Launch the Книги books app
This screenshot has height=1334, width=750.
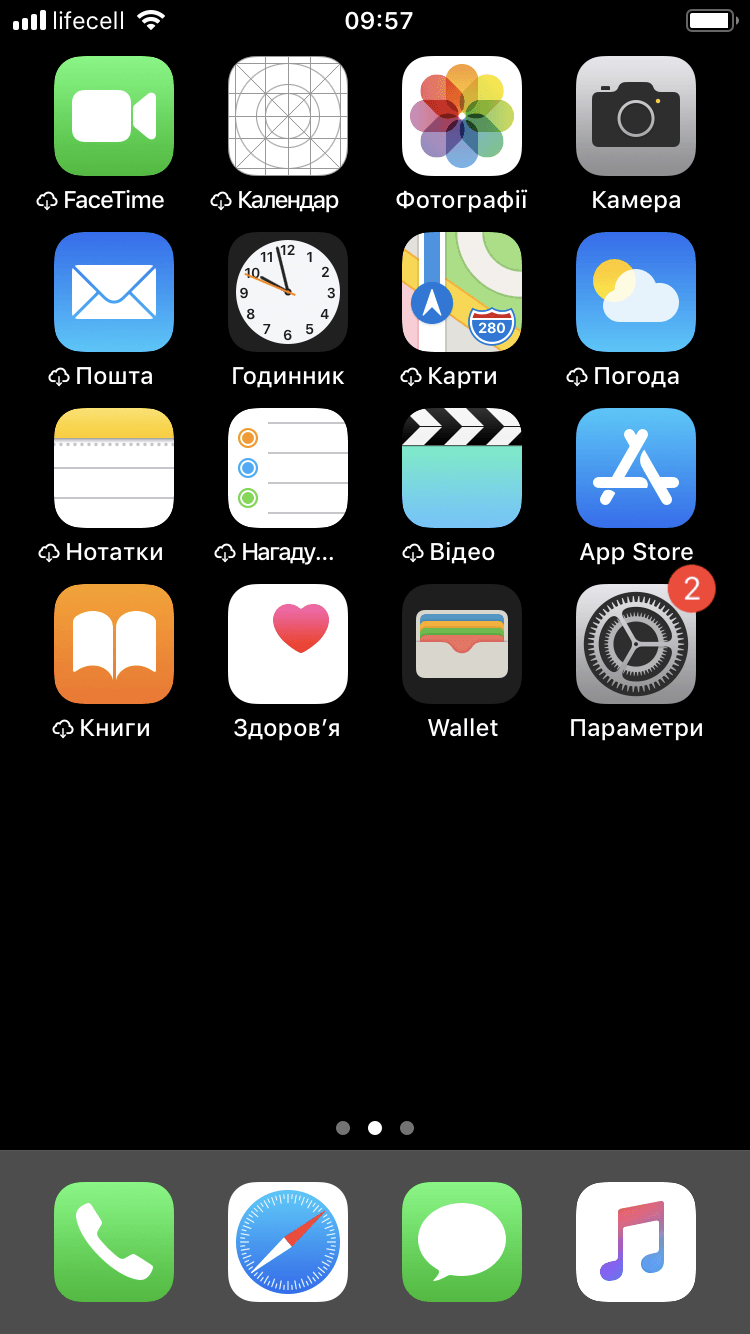(114, 644)
